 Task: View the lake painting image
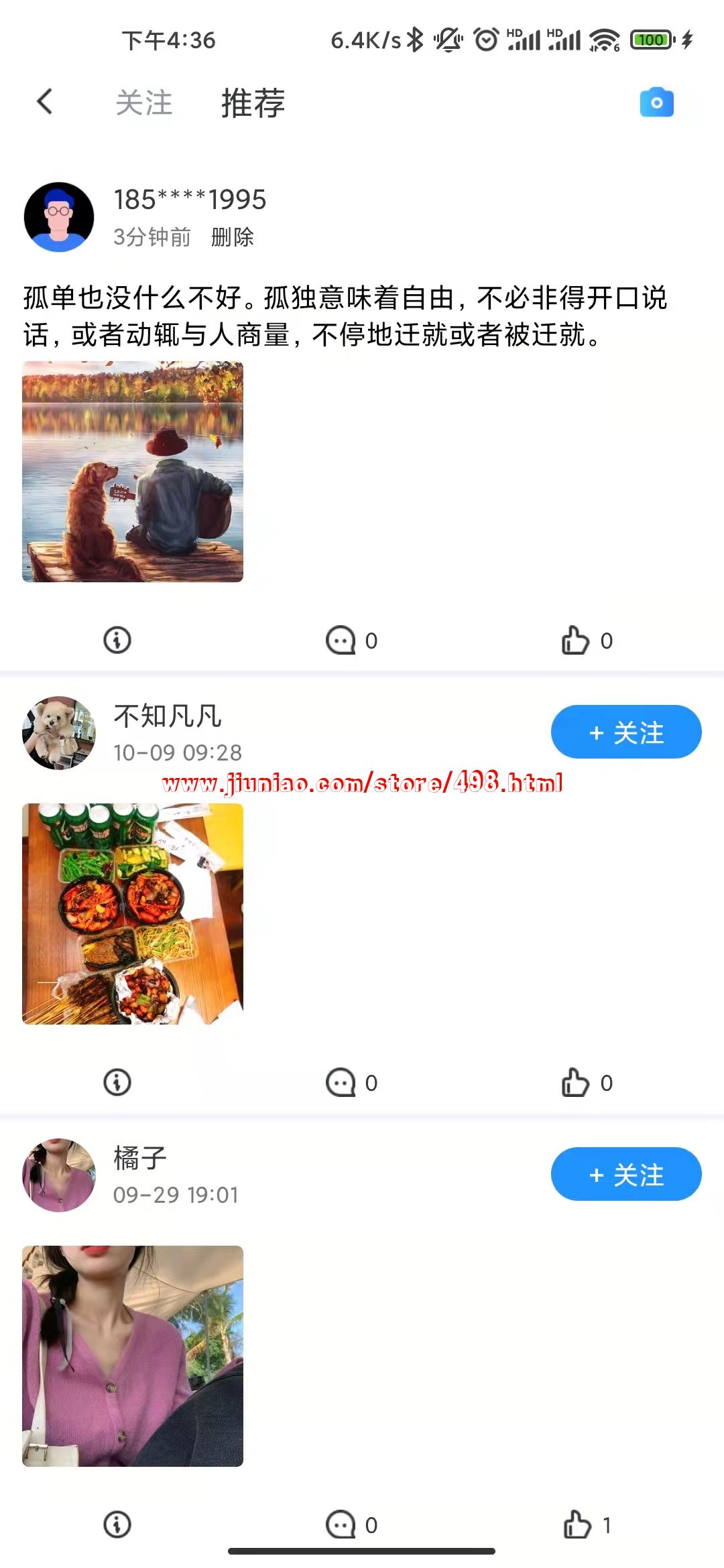click(133, 472)
